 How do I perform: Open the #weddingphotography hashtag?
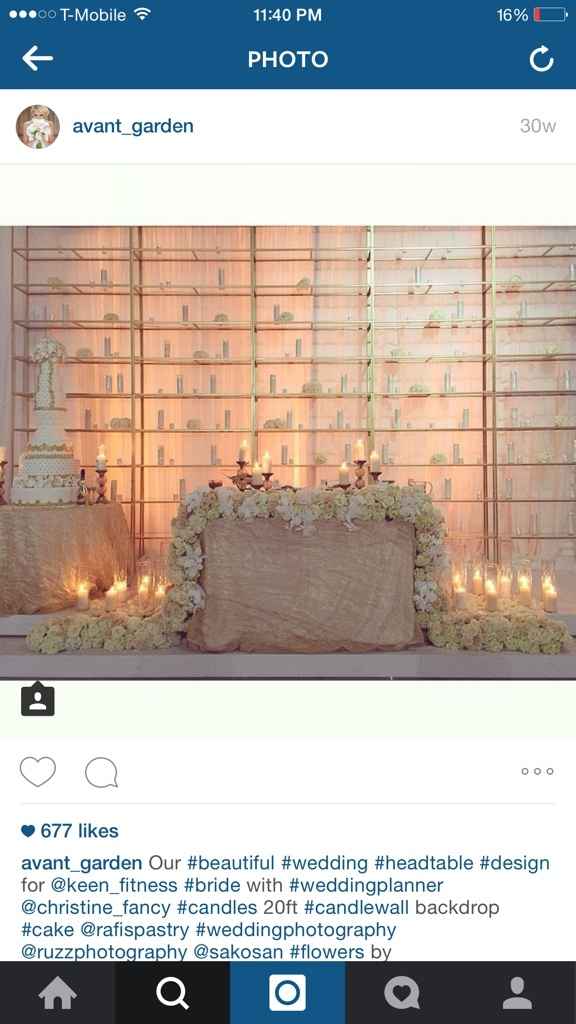(296, 930)
